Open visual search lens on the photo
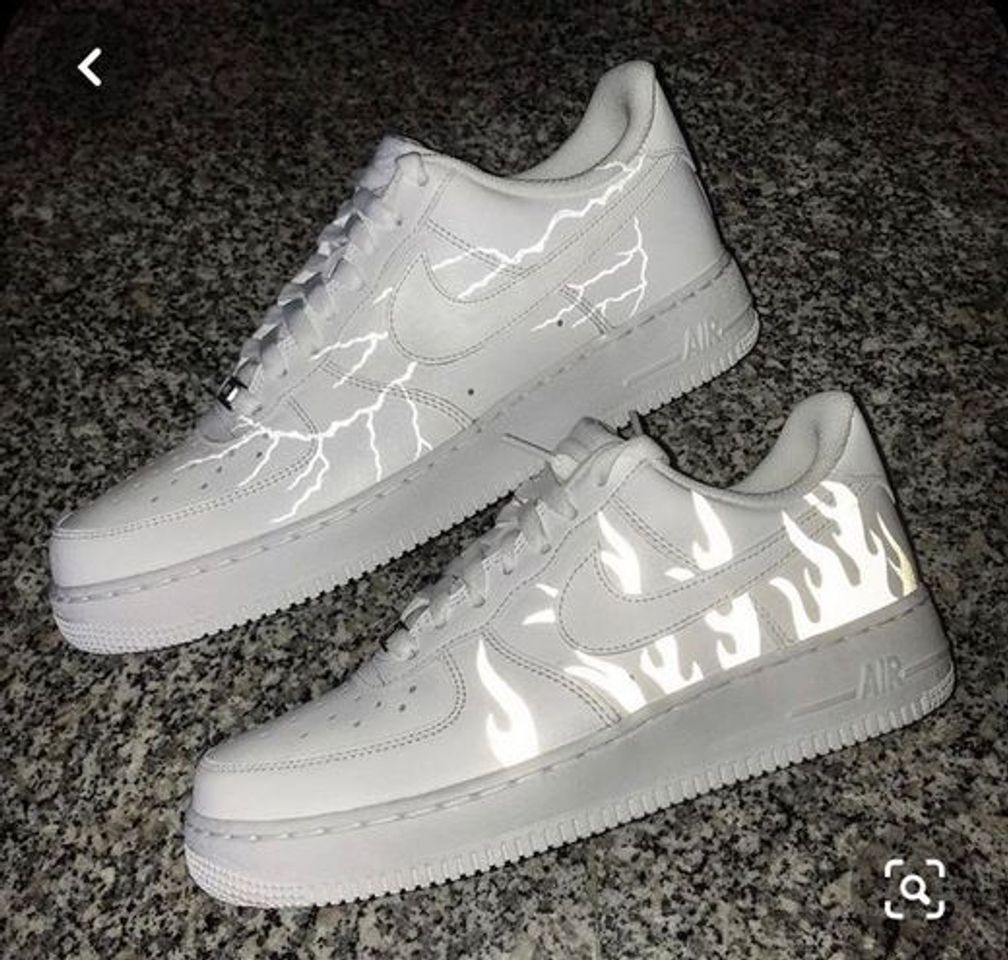The height and width of the screenshot is (960, 1008). click(x=914, y=888)
